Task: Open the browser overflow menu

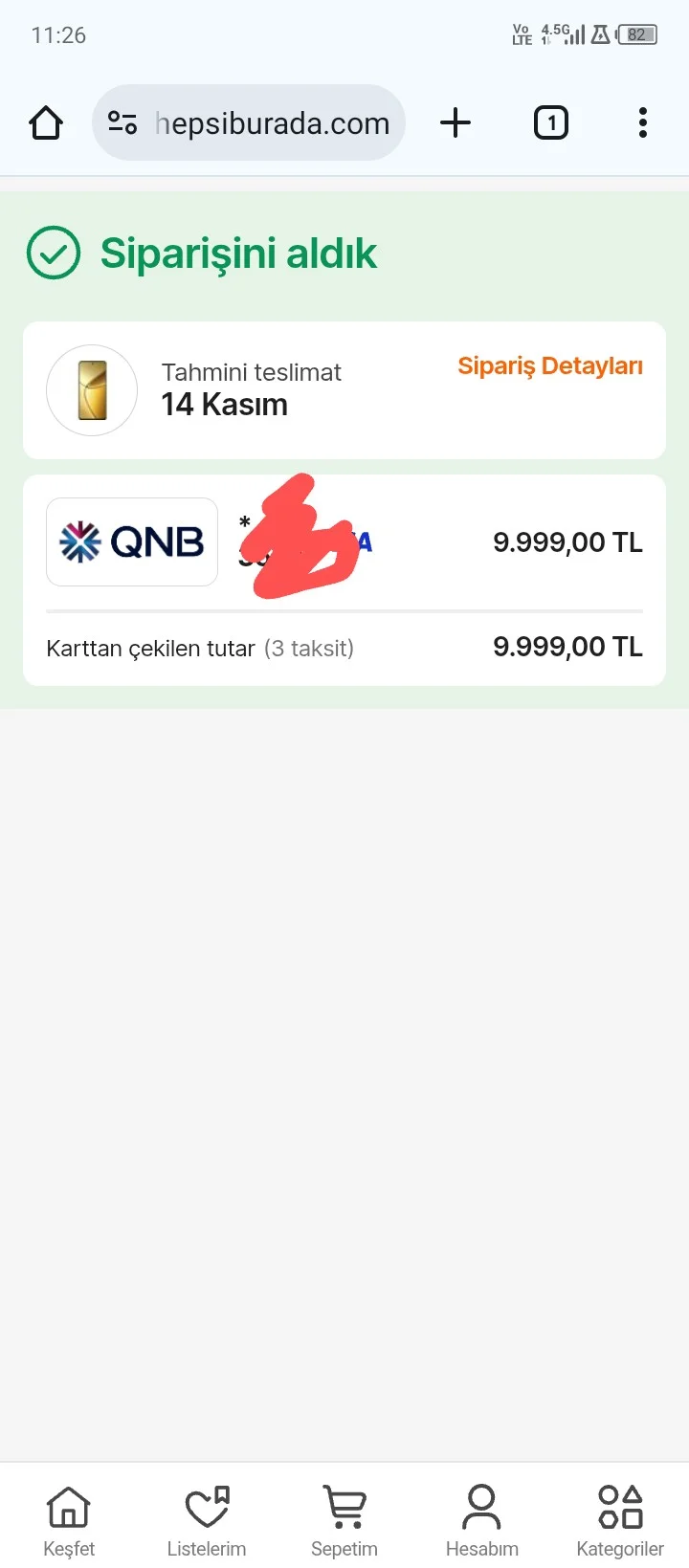Action: click(x=643, y=123)
